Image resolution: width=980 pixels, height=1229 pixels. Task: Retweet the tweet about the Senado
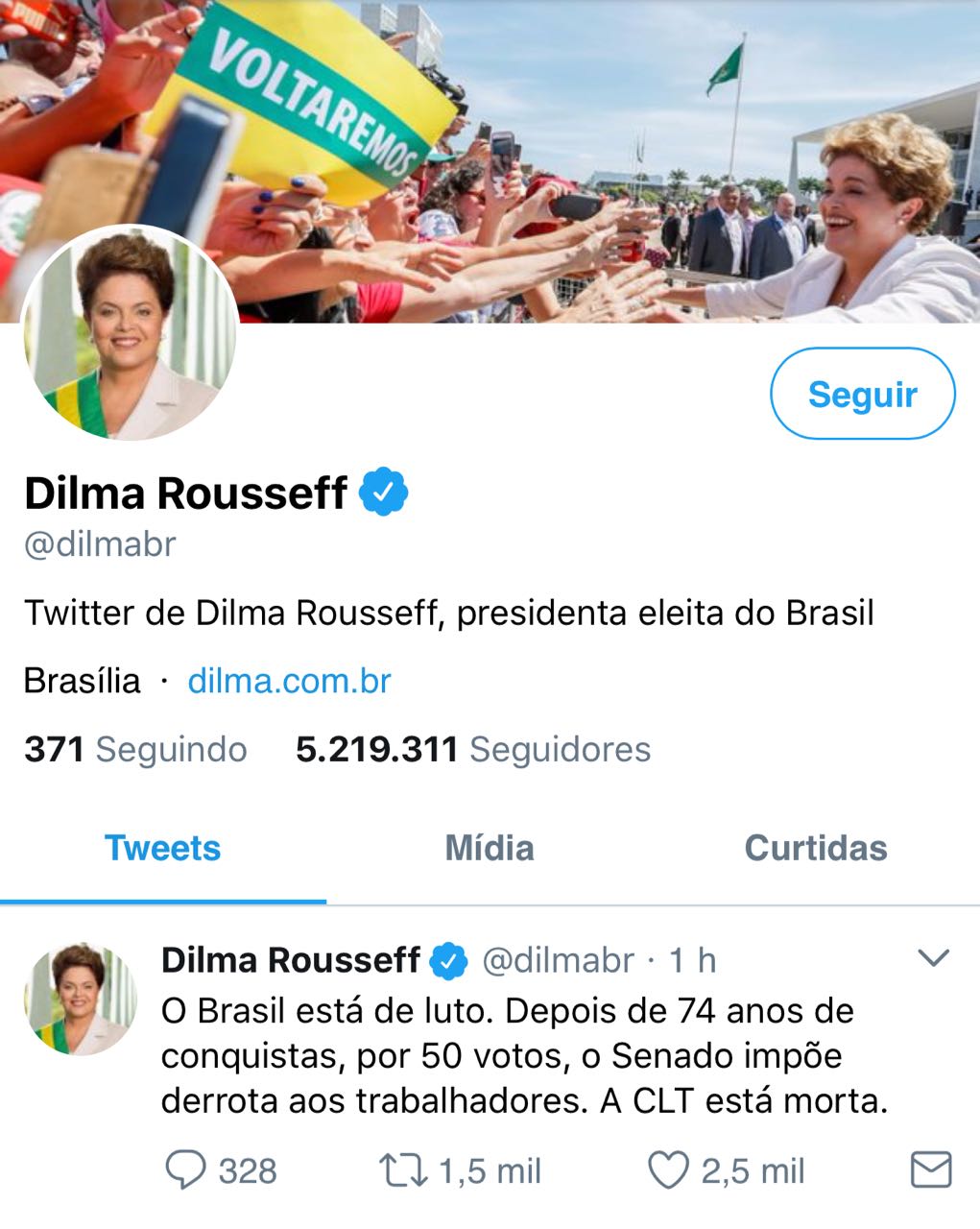(x=403, y=1170)
